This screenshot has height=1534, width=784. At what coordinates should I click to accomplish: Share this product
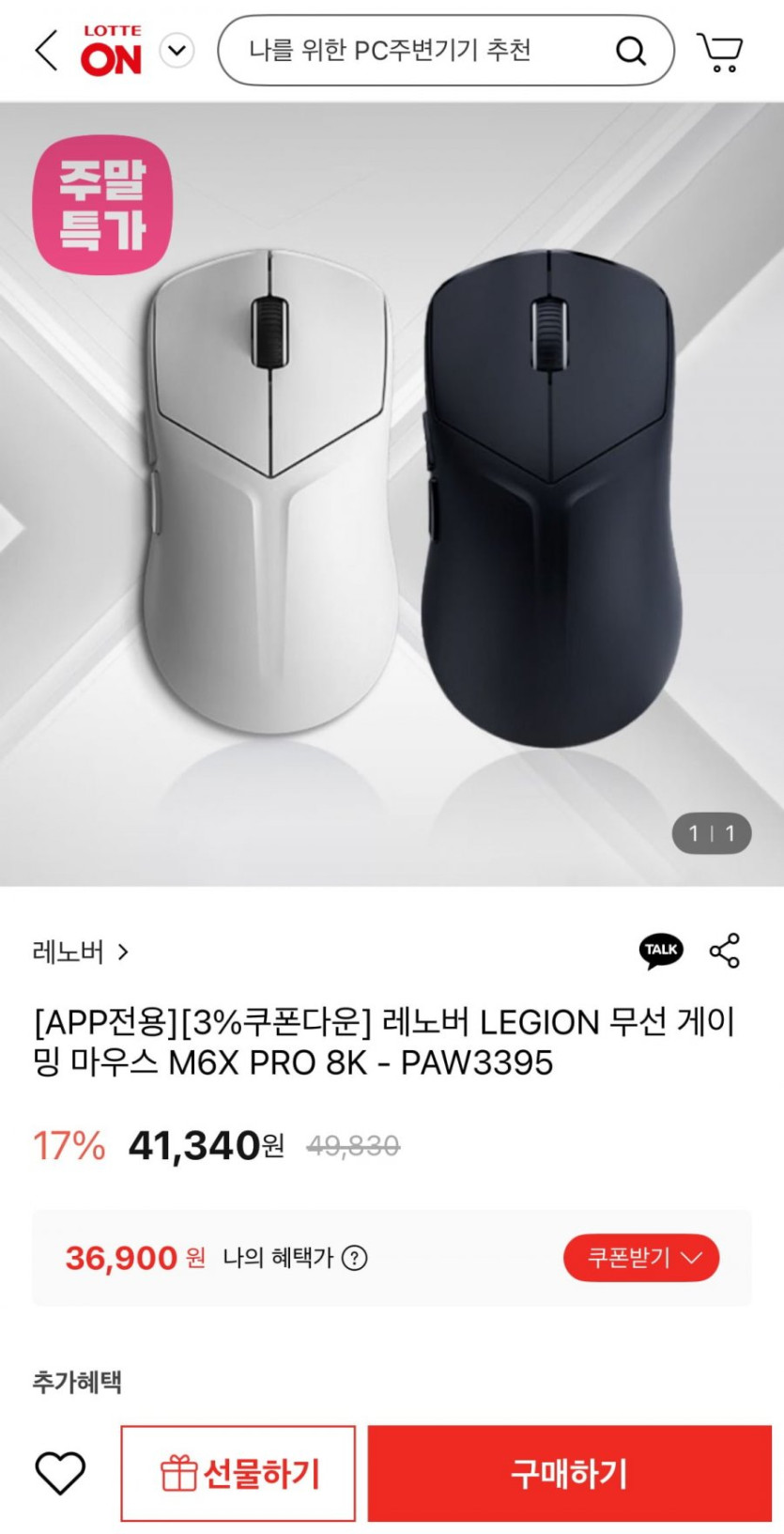click(x=725, y=951)
